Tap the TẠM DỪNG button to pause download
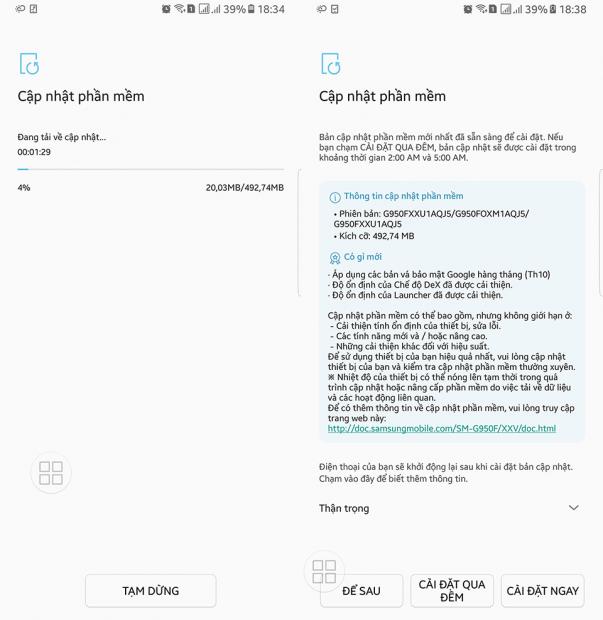Viewport: 603px width, 620px height. click(150, 591)
